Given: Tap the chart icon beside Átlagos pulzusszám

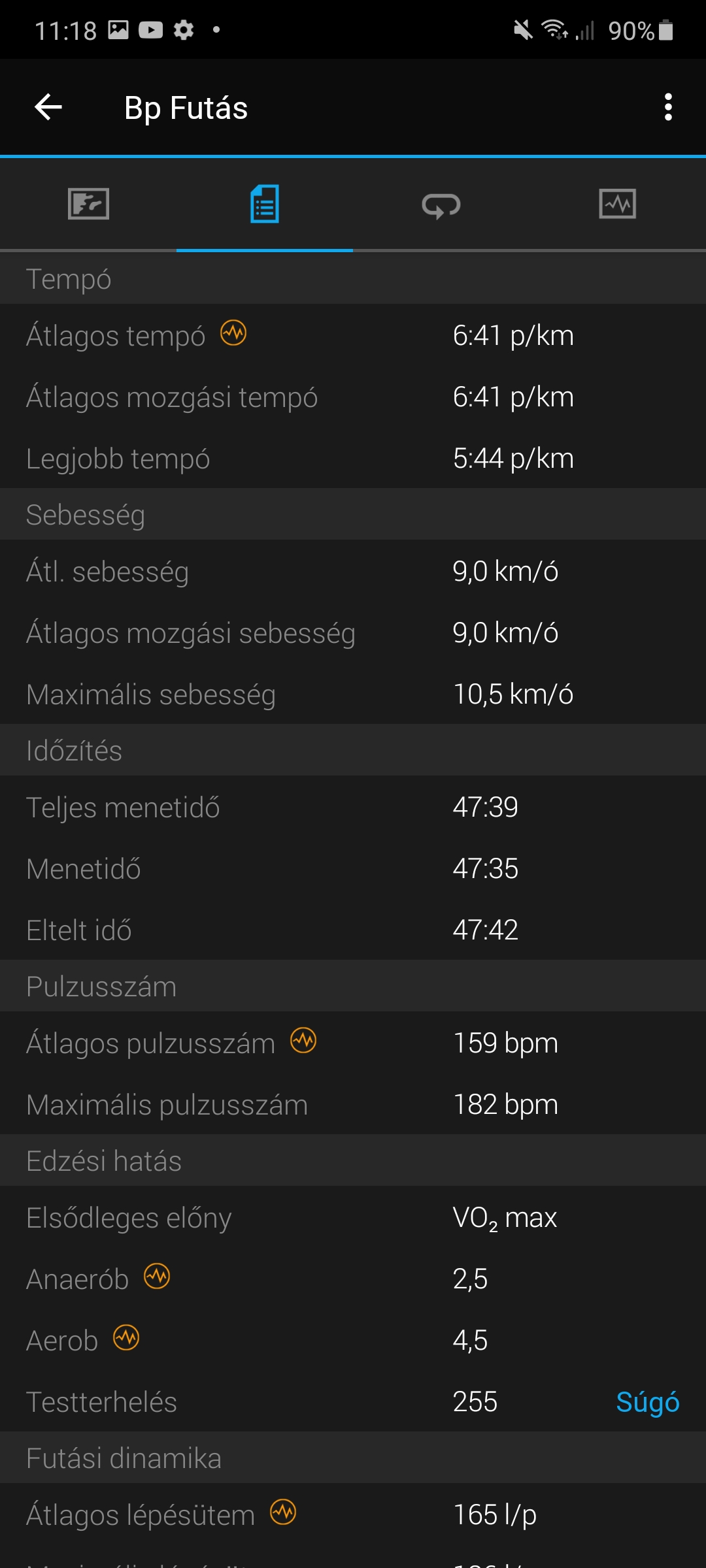Looking at the screenshot, I should coord(303,1040).
